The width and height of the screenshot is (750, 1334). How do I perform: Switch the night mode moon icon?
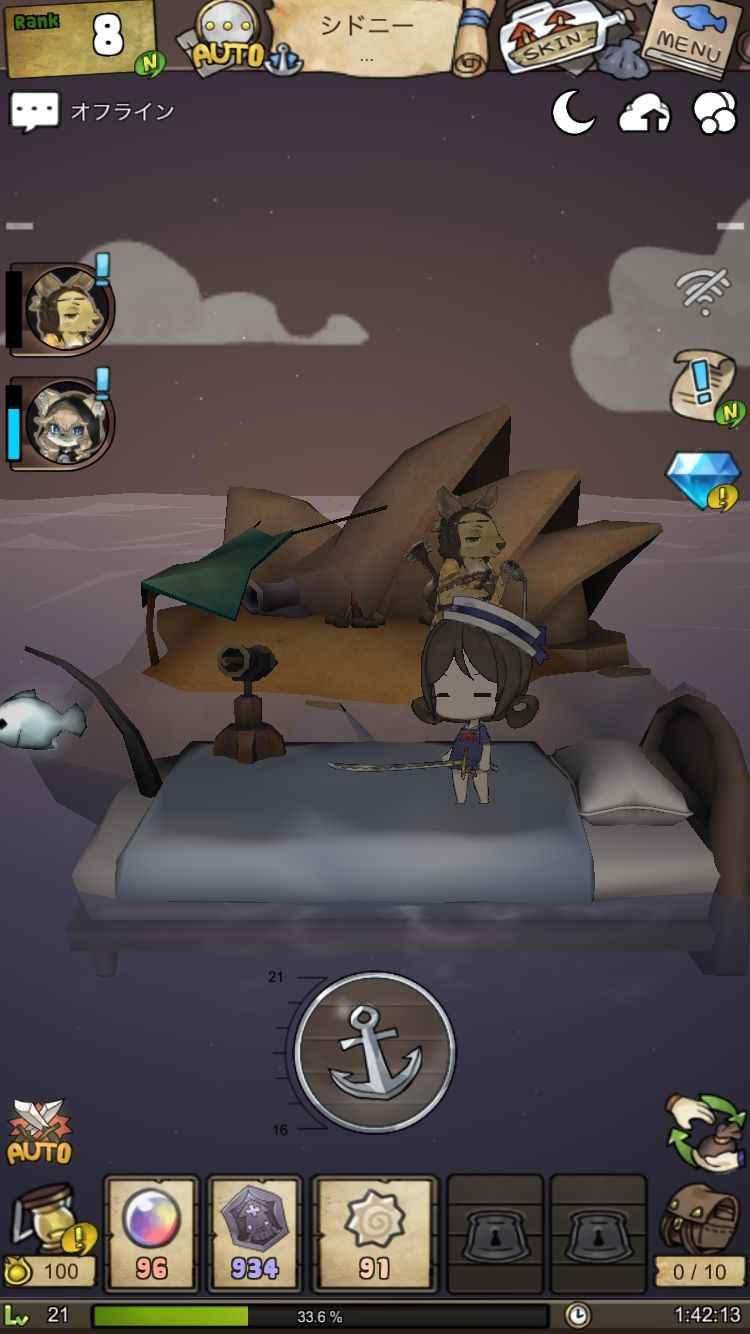574,113
